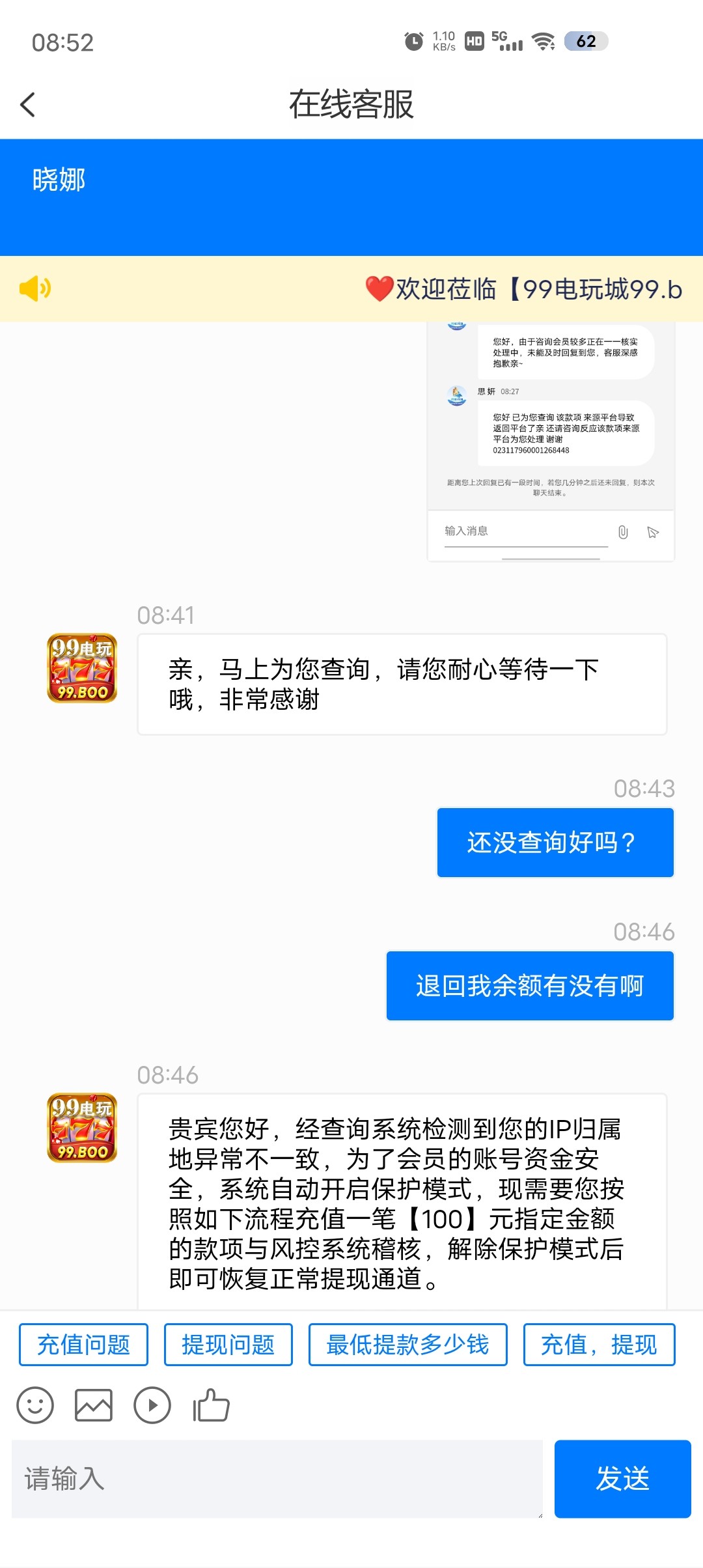
Task: Open the video attachment icon
Action: click(152, 1405)
